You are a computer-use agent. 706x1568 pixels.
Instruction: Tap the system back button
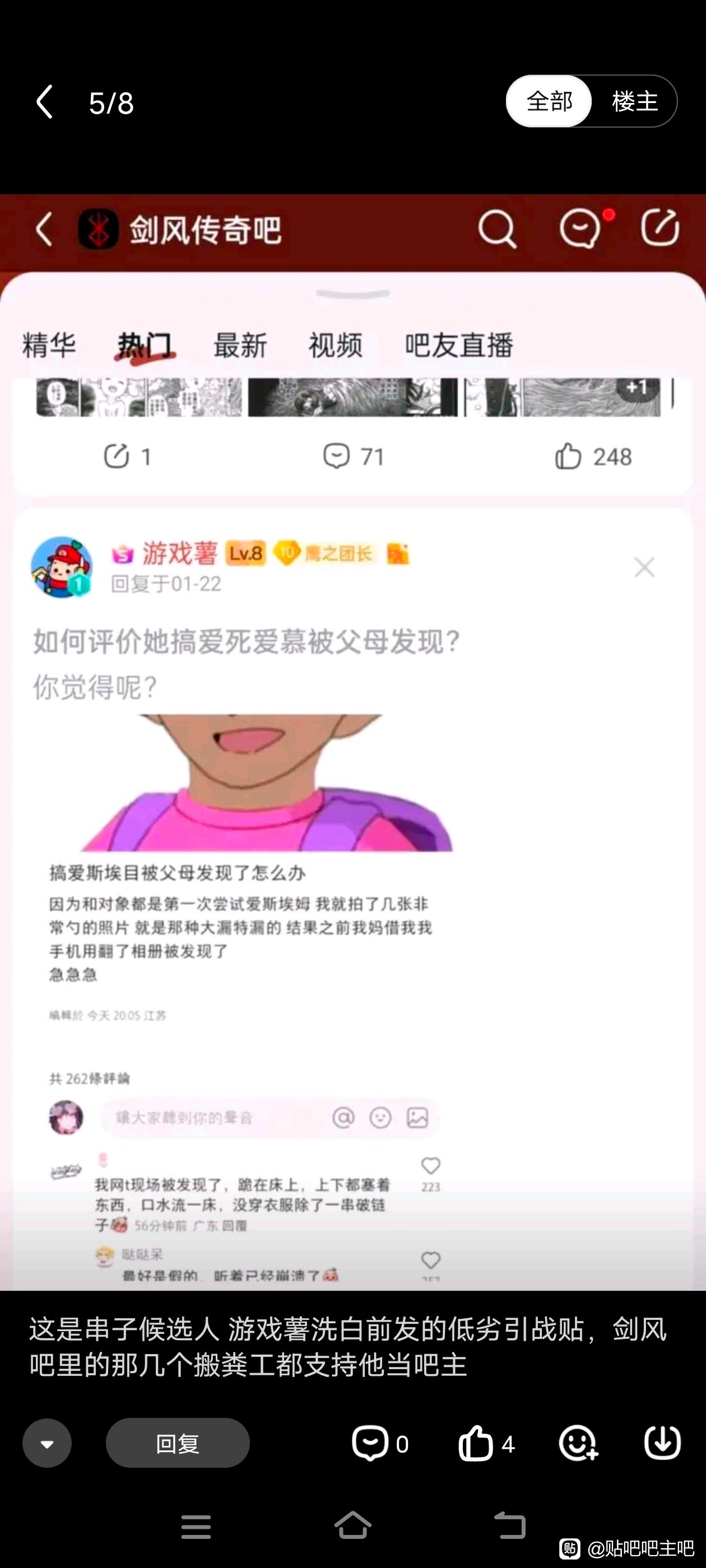[509, 1526]
